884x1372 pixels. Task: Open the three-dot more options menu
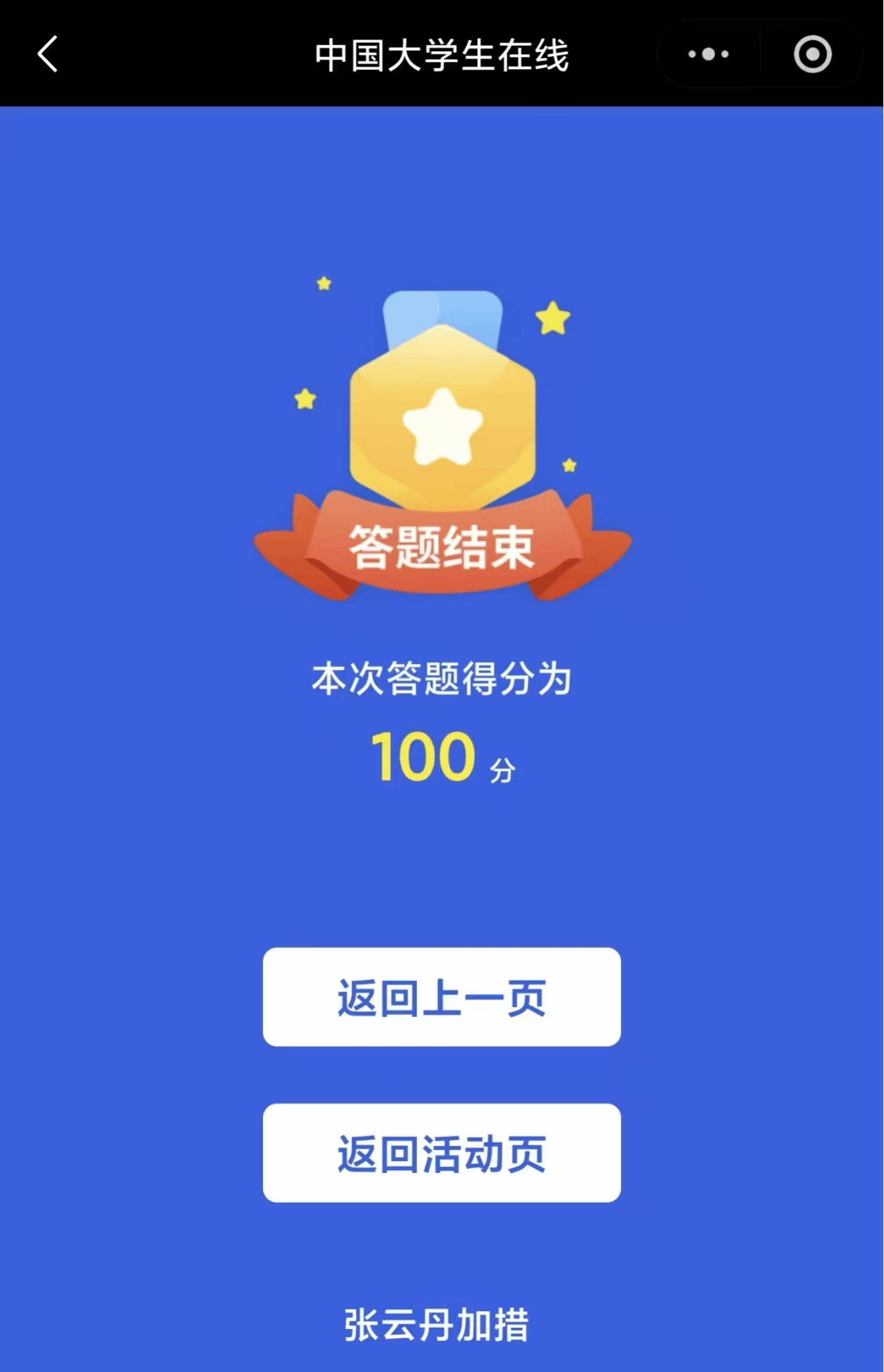pyautogui.click(x=709, y=55)
